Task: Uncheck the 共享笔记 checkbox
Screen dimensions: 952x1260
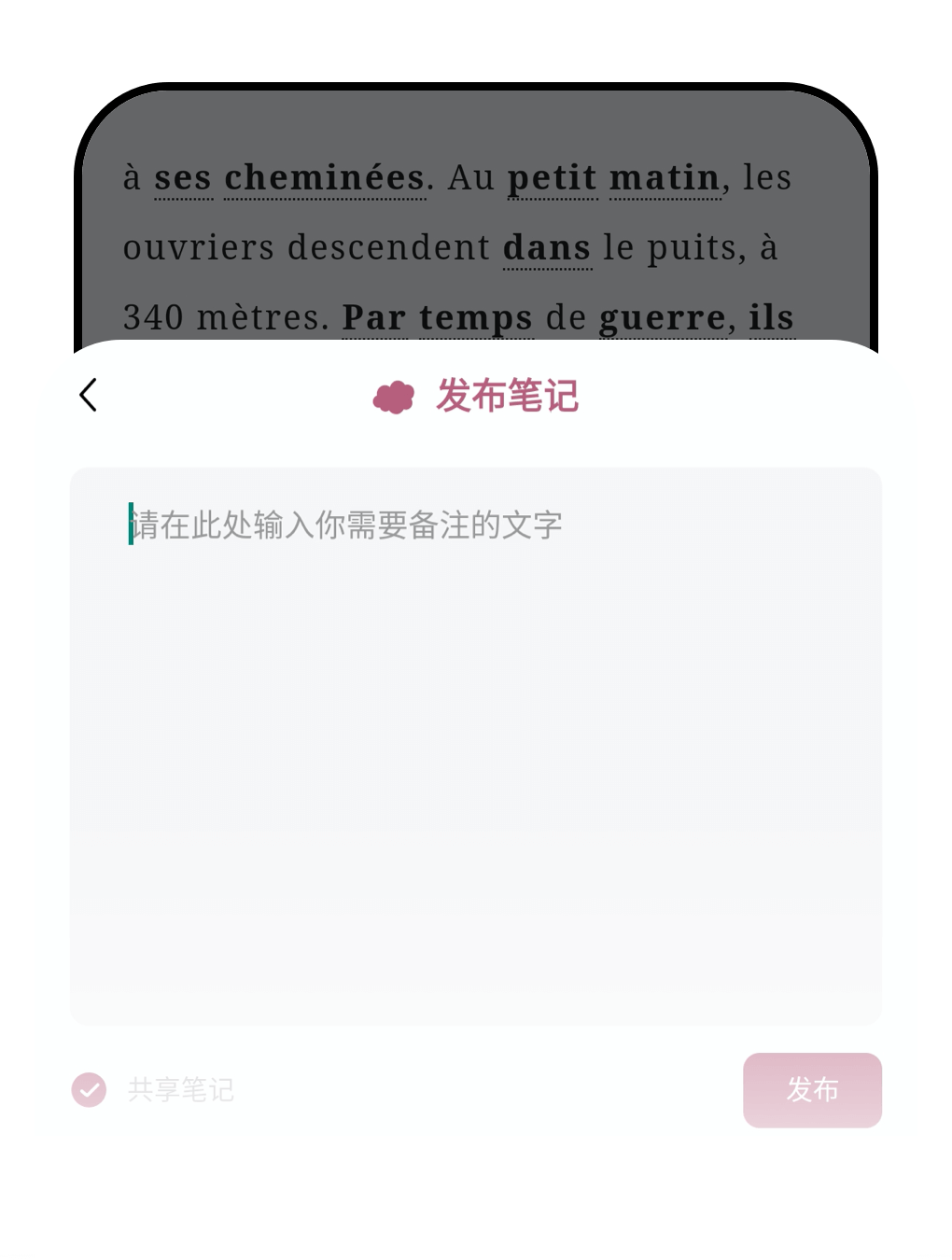Action: point(90,1089)
